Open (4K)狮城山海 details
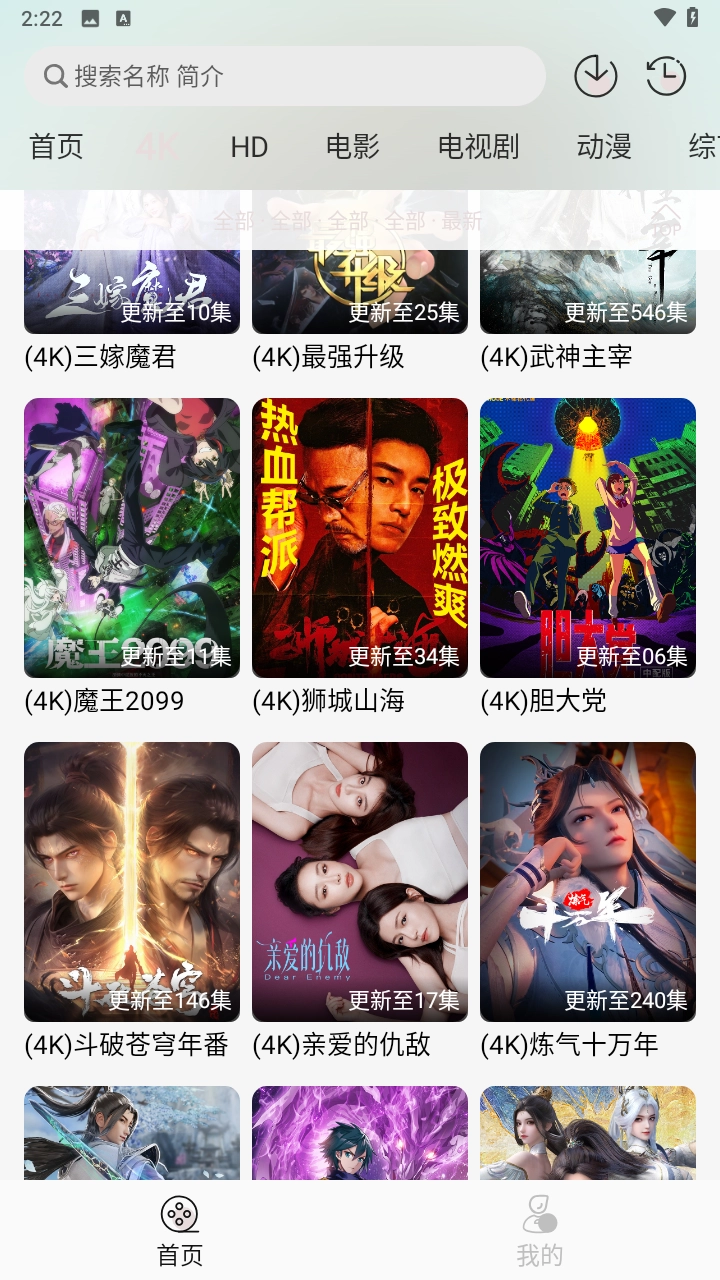This screenshot has height=1280, width=720. [360, 537]
